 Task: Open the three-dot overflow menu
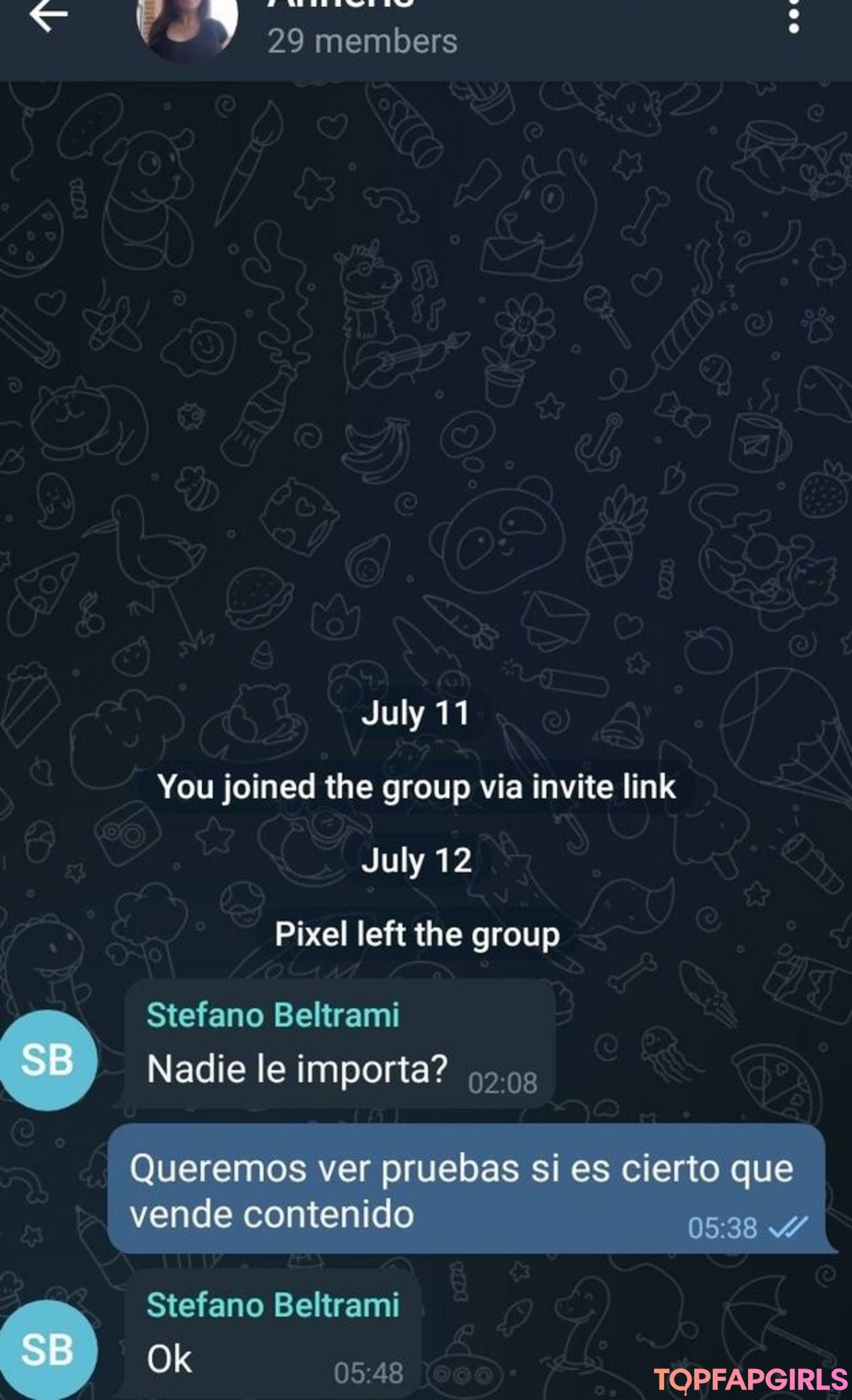pyautogui.click(x=794, y=16)
